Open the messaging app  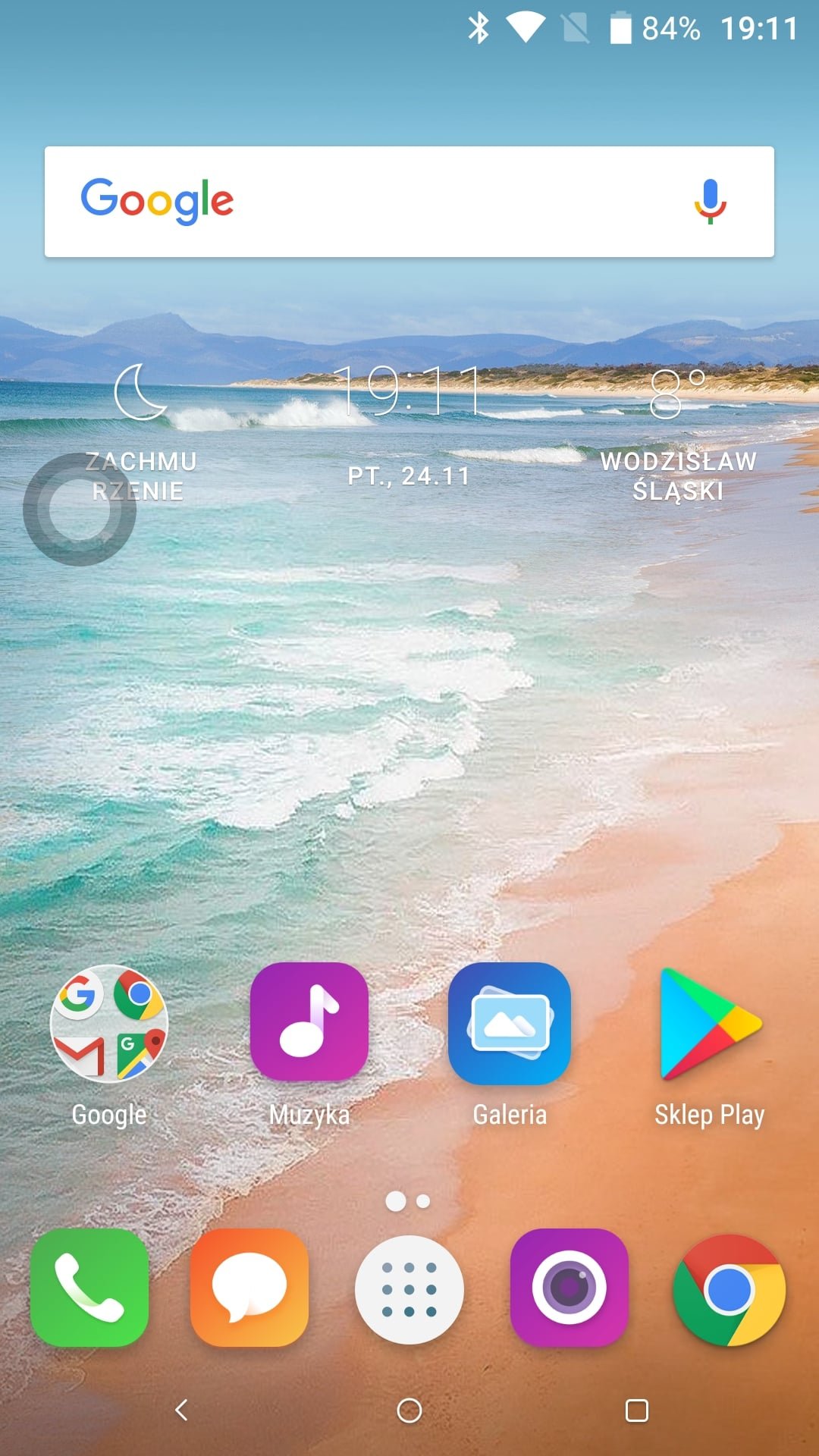click(249, 1288)
